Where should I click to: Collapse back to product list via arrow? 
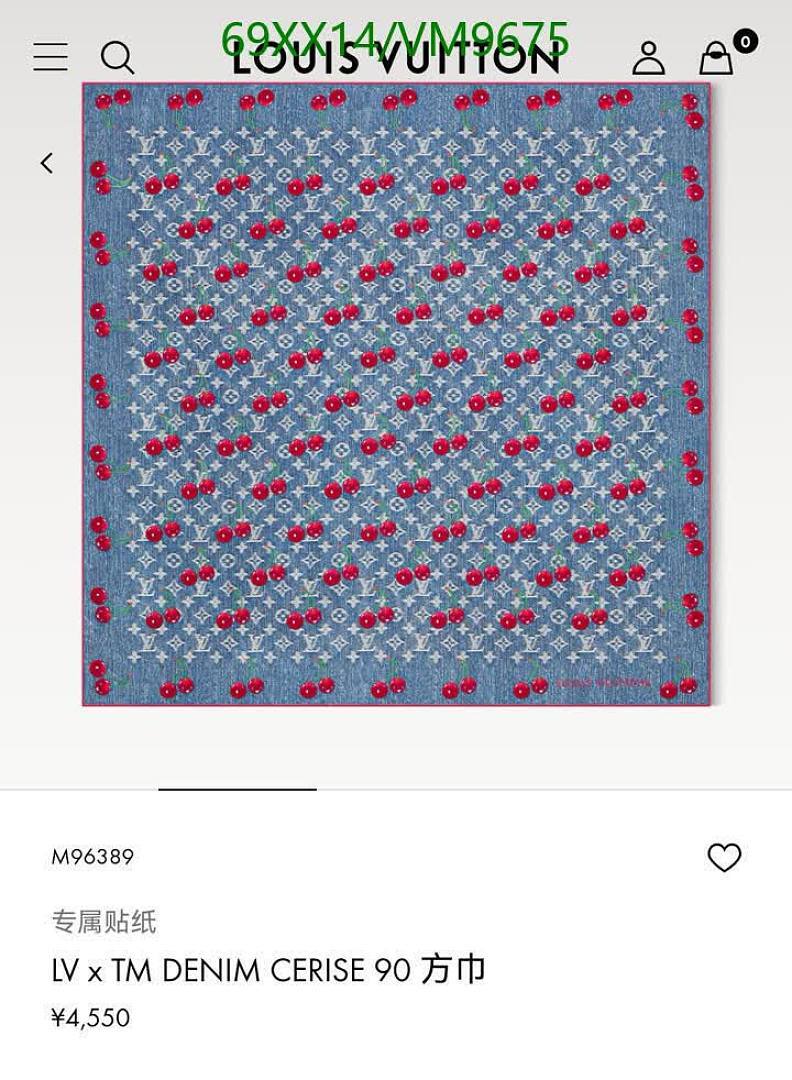46,162
